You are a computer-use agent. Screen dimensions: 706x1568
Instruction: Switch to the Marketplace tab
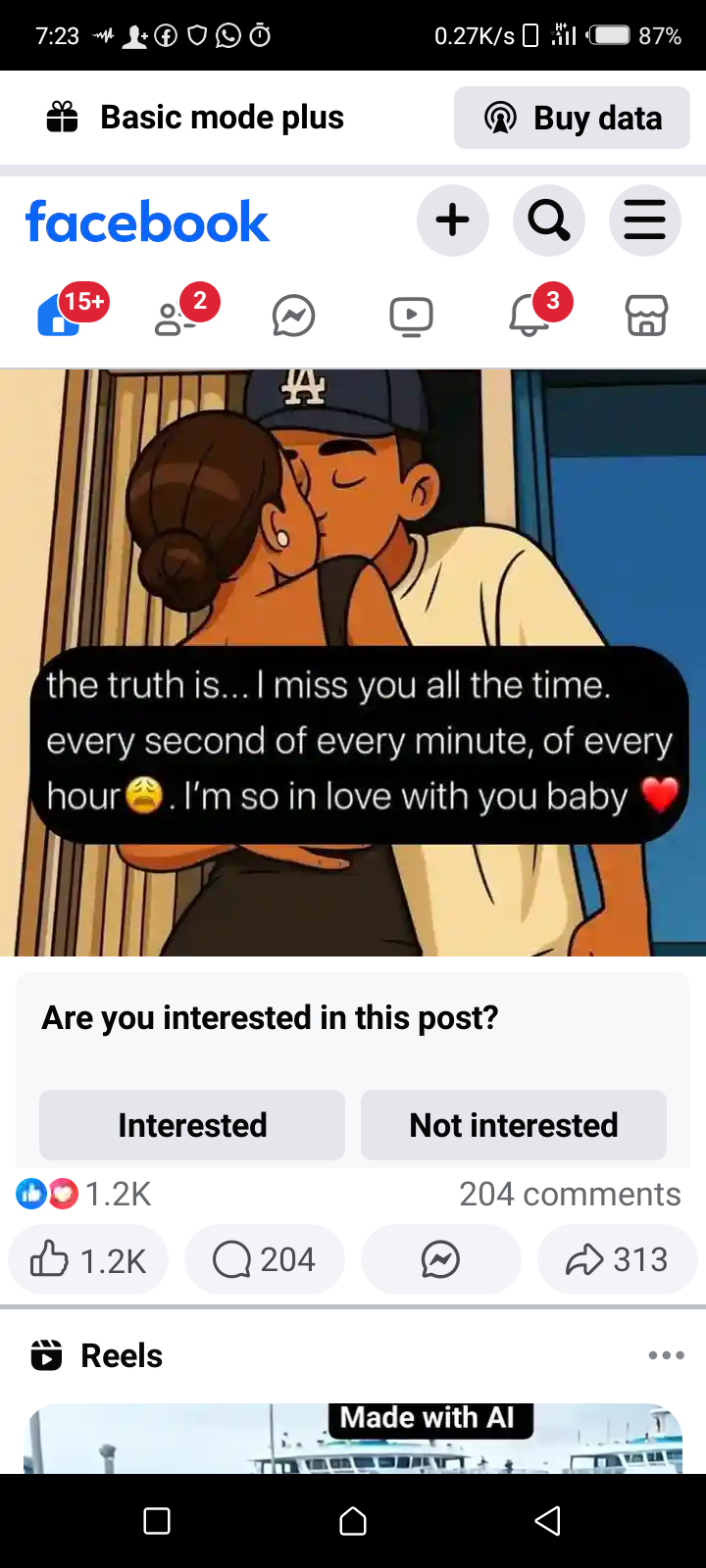click(646, 316)
